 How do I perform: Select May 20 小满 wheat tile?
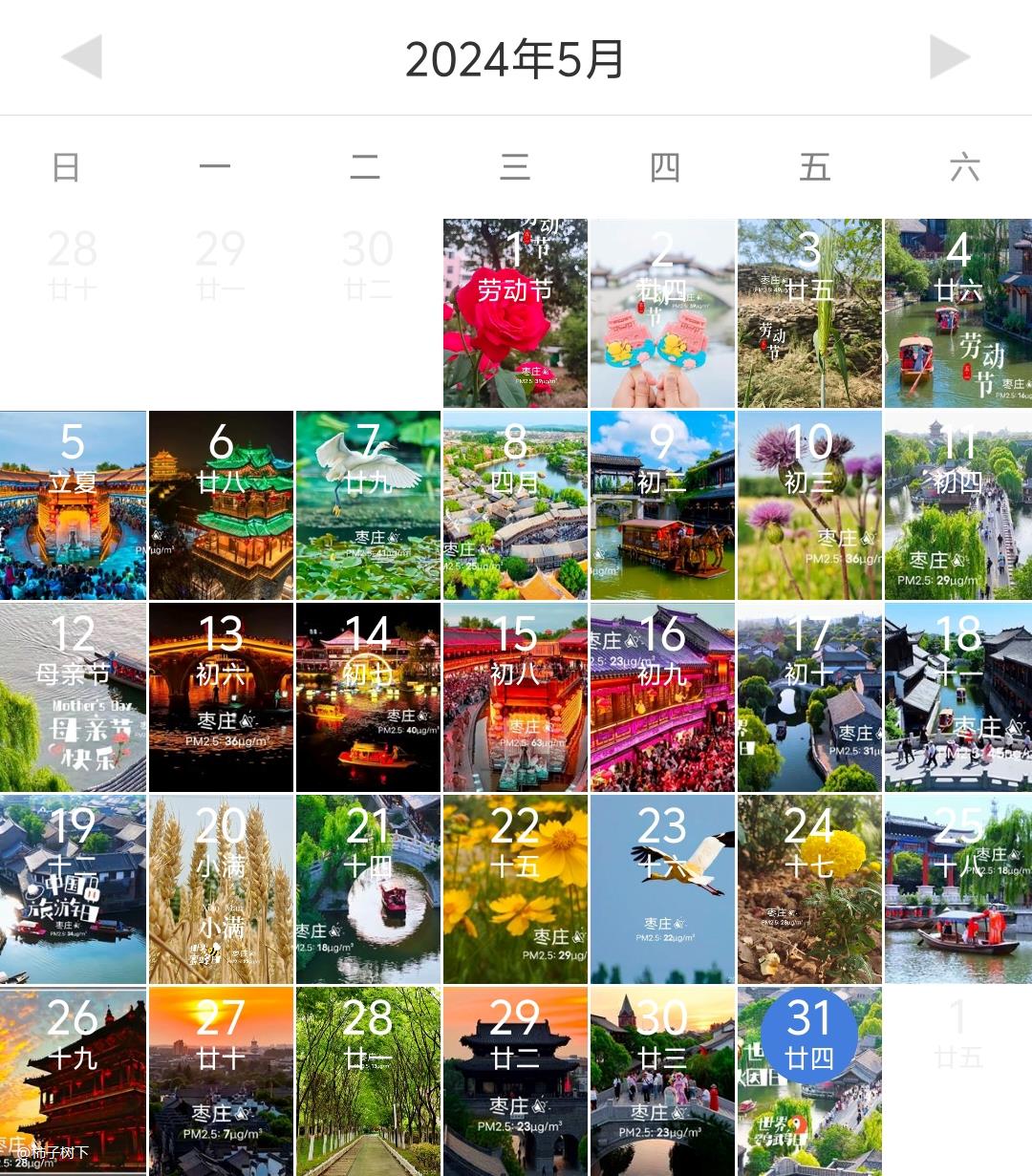[x=221, y=888]
